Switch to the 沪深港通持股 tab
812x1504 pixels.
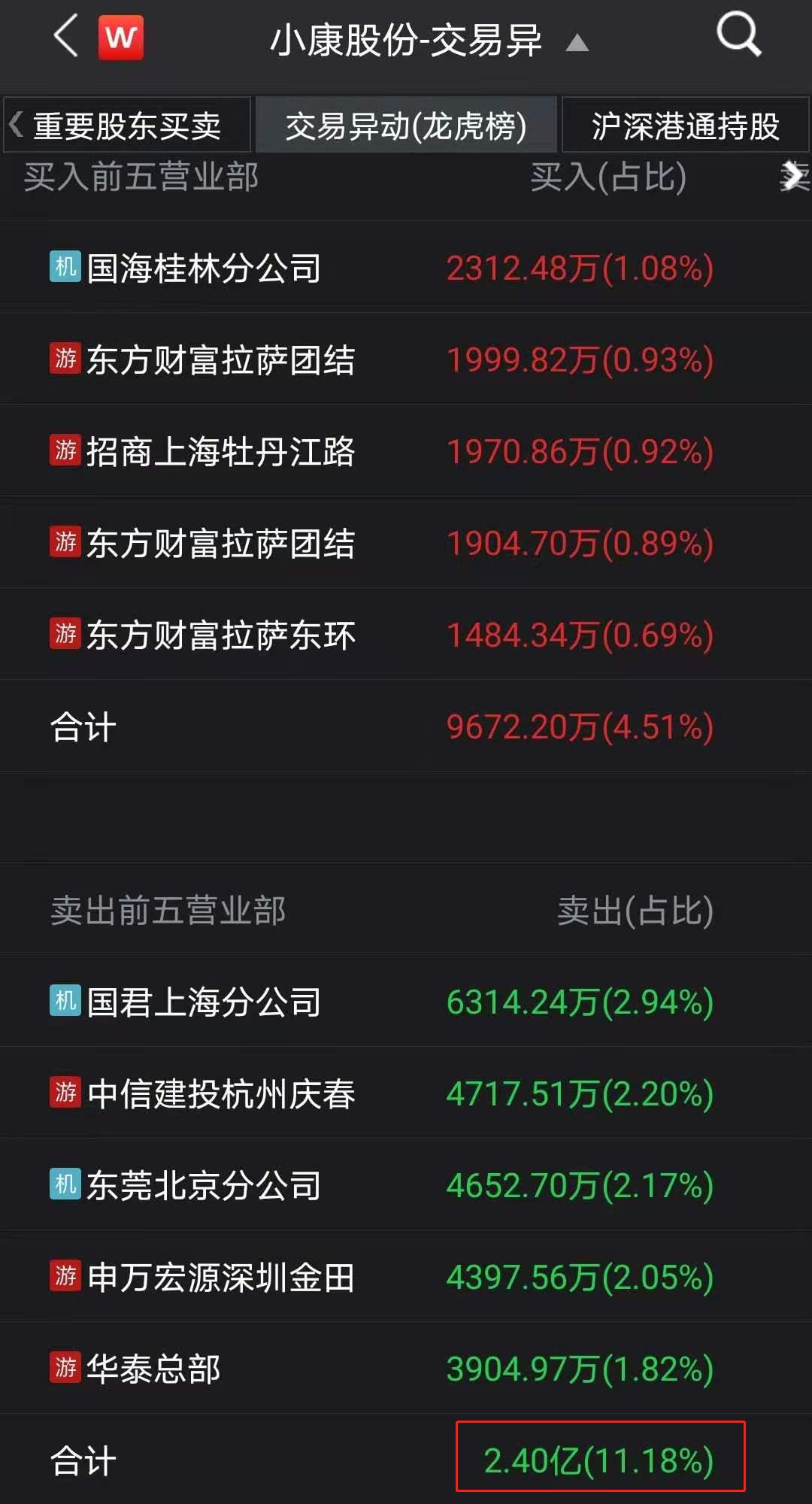click(x=685, y=125)
